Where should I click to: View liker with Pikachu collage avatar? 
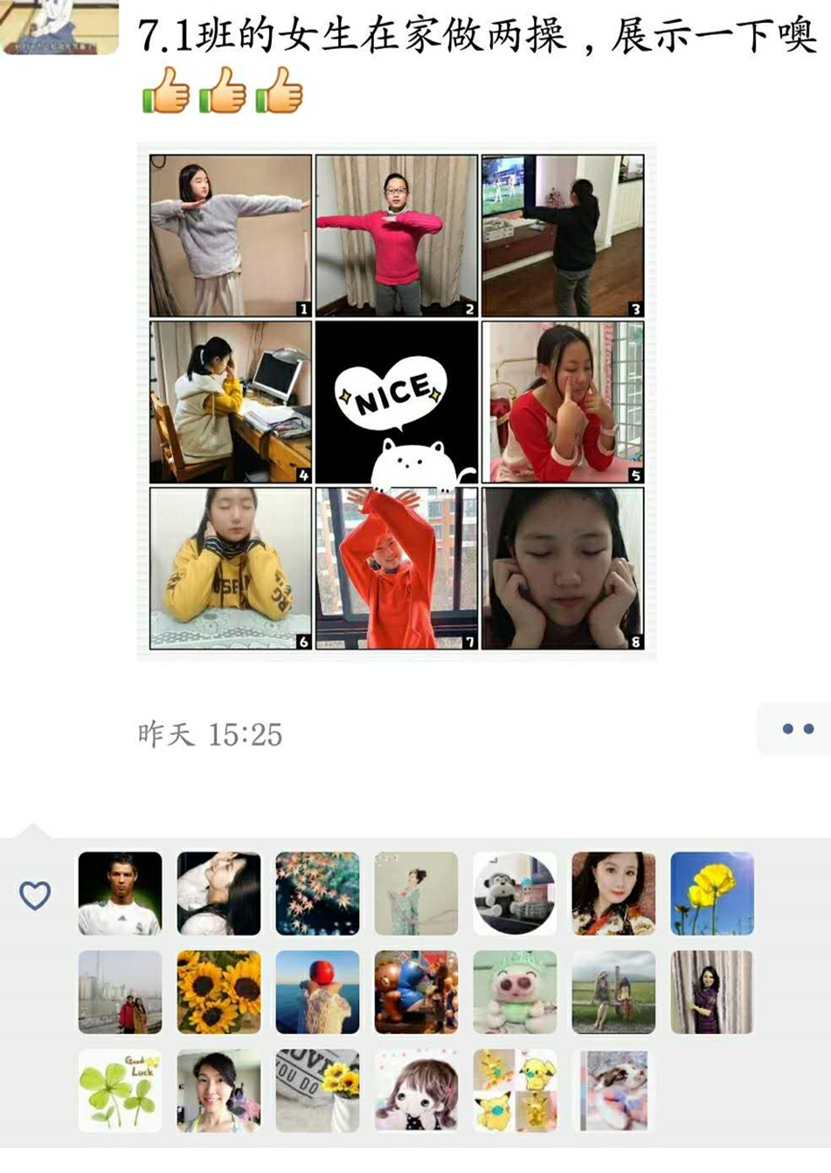click(515, 1090)
